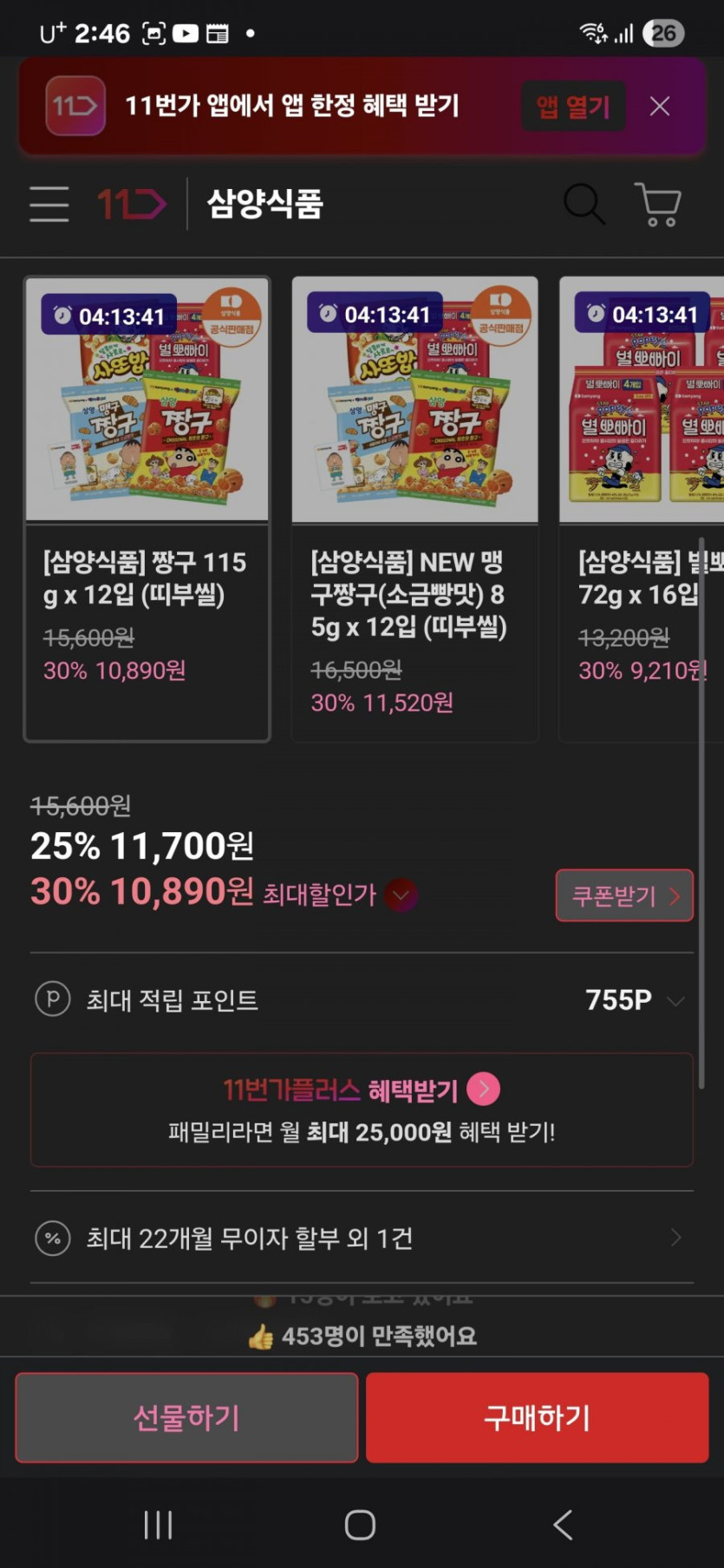
Task: Tap the 쿠폰받기 button
Action: (624, 895)
